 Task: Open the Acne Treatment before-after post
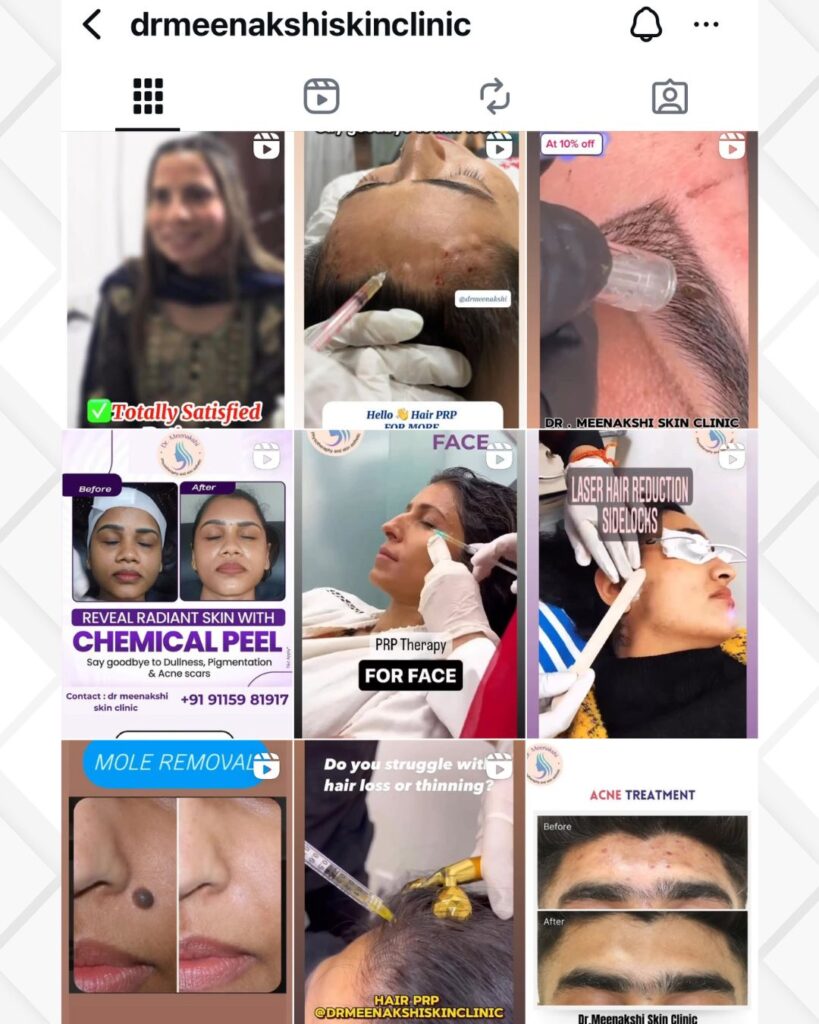point(642,880)
